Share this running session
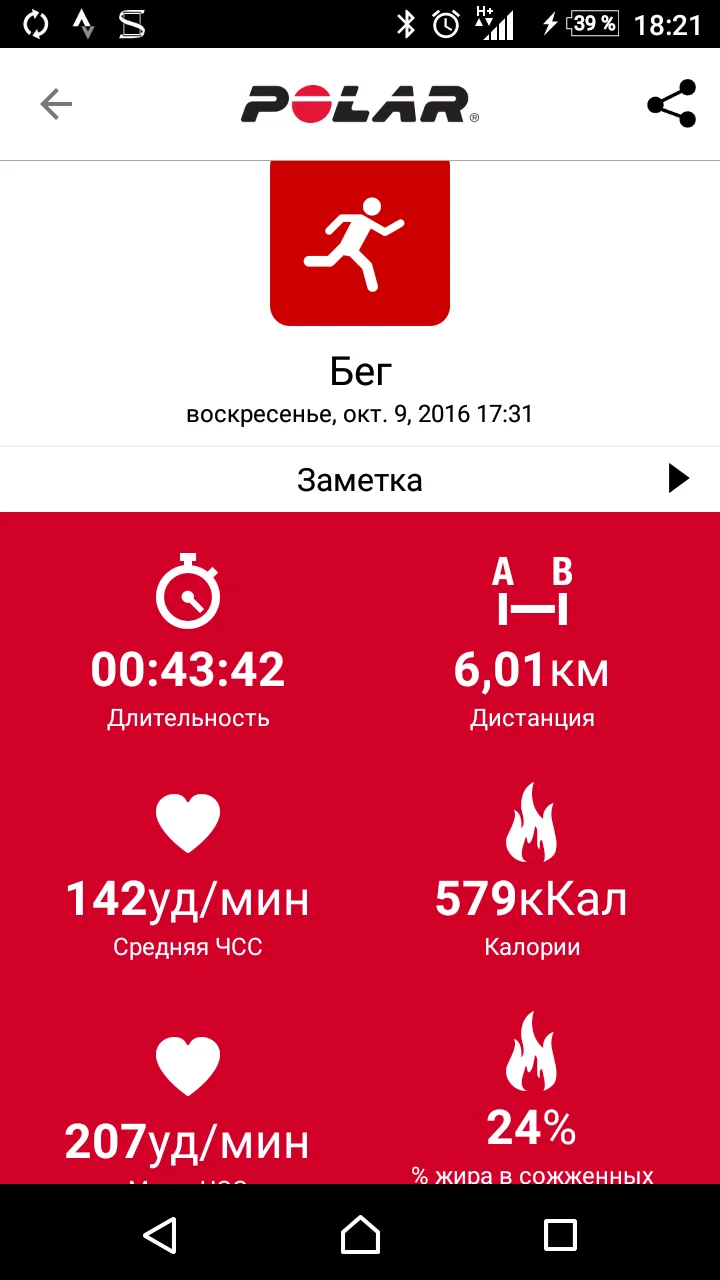The image size is (720, 1280). (x=671, y=104)
